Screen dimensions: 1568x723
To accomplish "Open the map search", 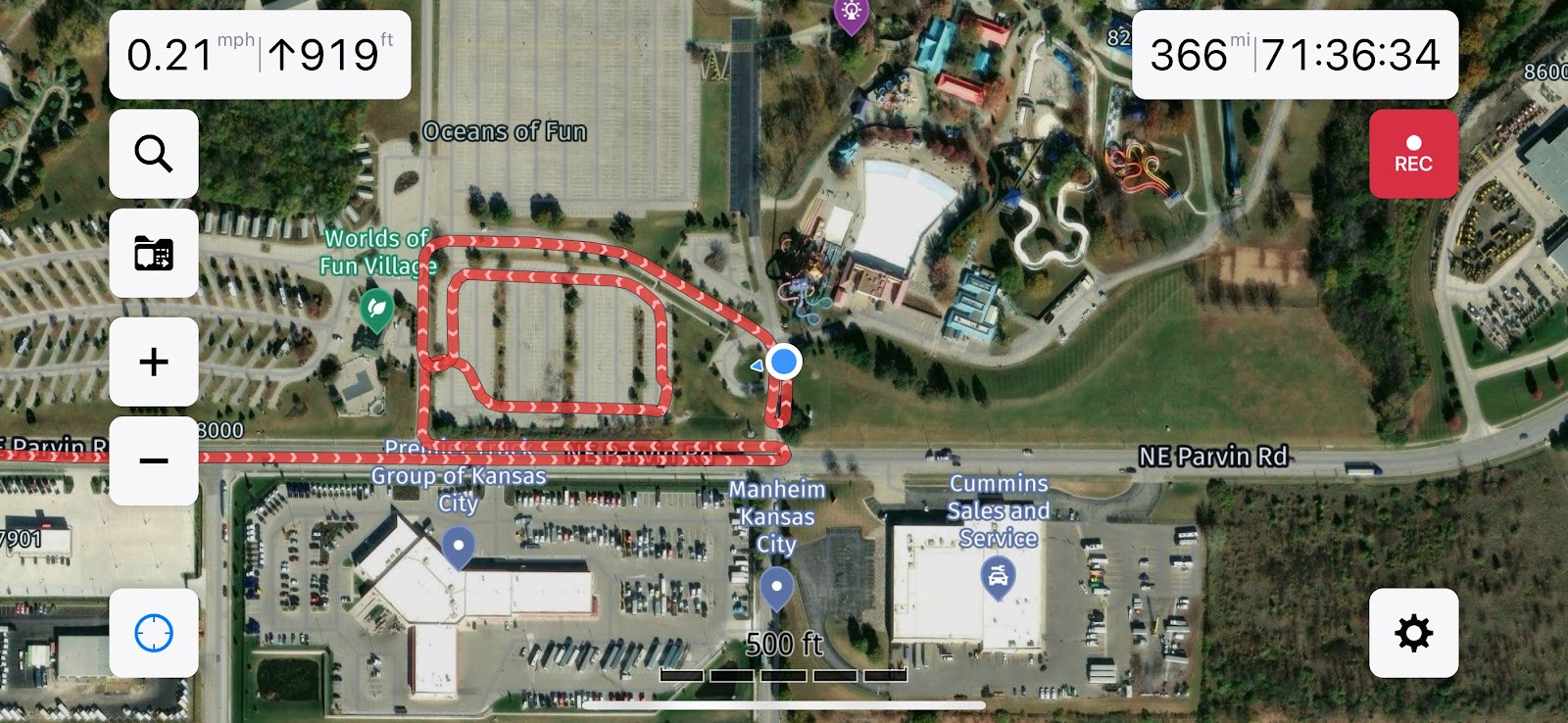I will click(154, 154).
